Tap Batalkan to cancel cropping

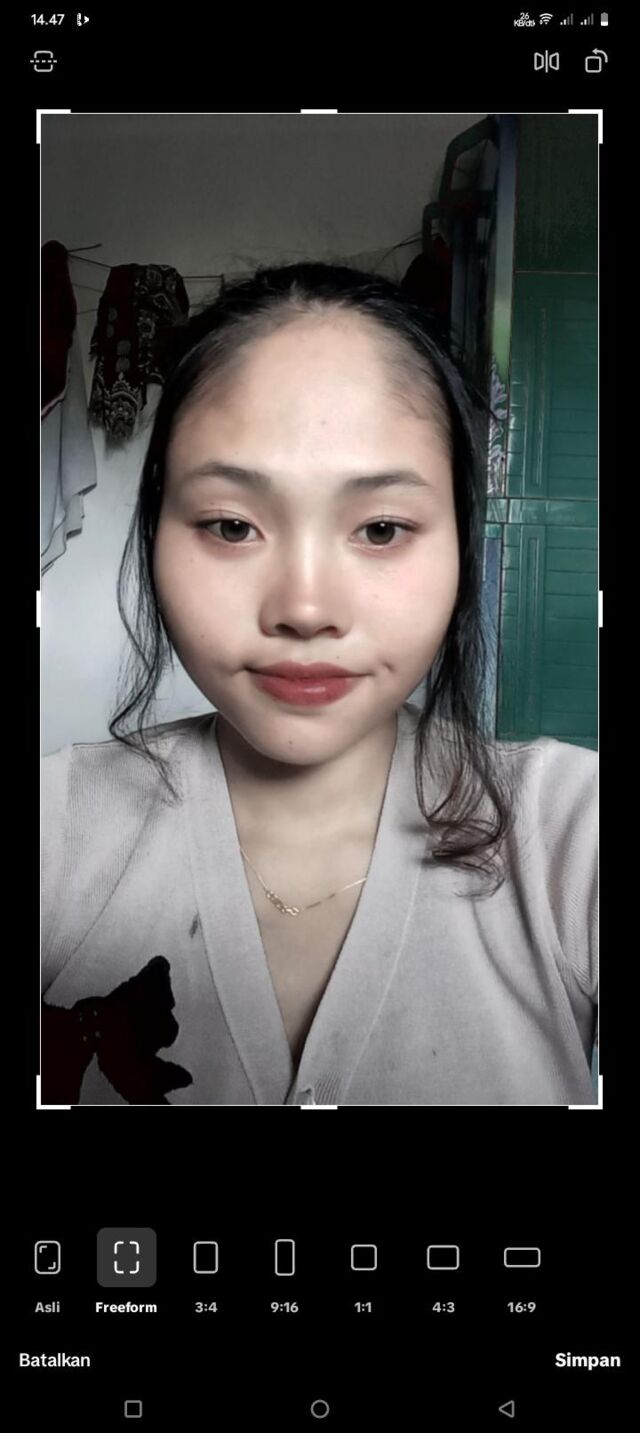[55, 1360]
